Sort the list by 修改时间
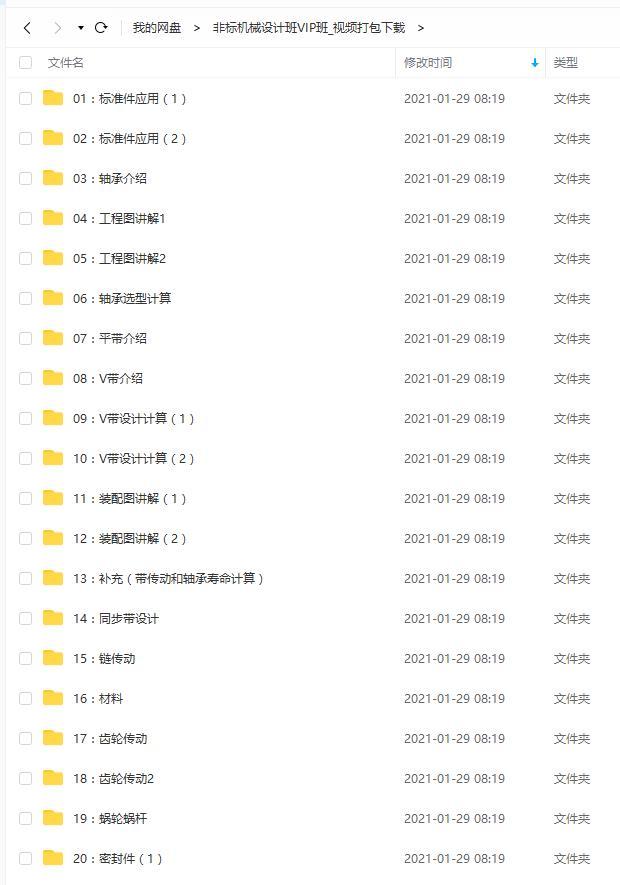The width and height of the screenshot is (620, 885). point(428,62)
